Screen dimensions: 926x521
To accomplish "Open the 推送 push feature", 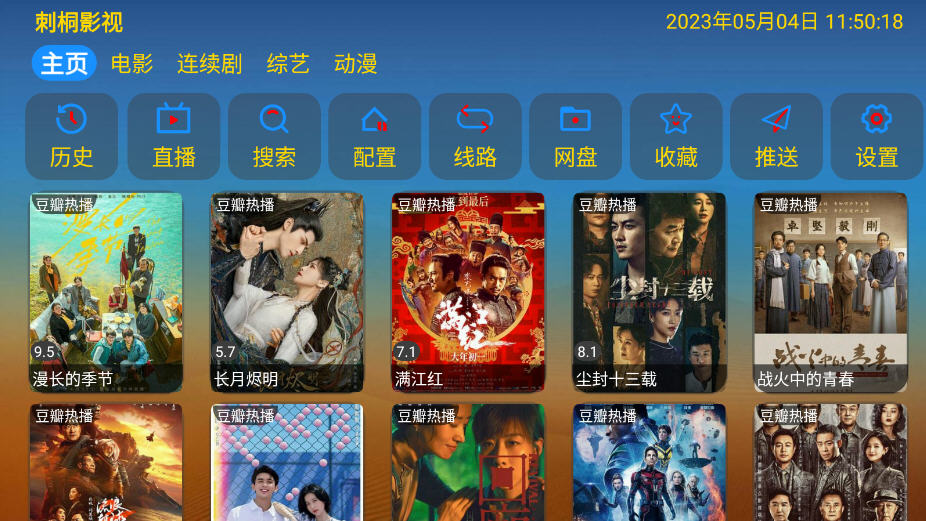I will click(x=776, y=136).
